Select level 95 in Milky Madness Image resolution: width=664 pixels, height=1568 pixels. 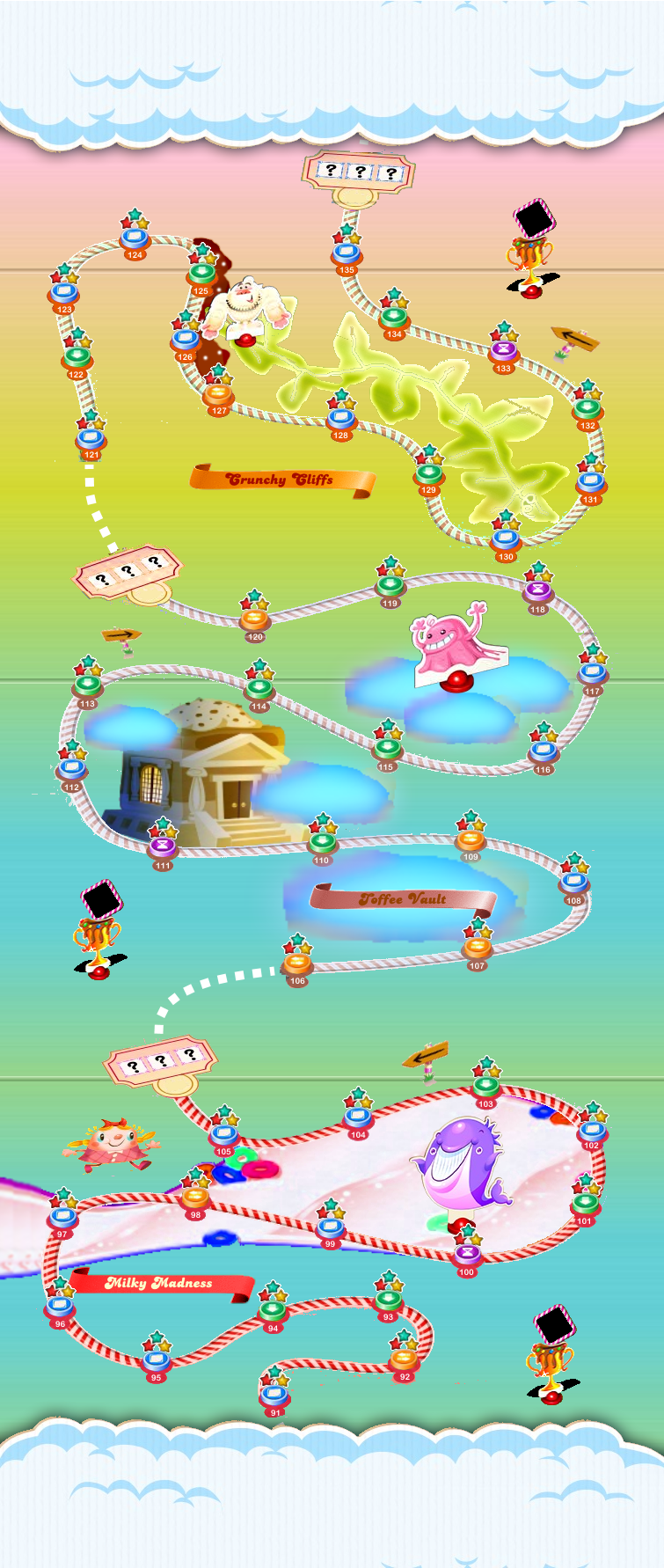(x=157, y=1360)
